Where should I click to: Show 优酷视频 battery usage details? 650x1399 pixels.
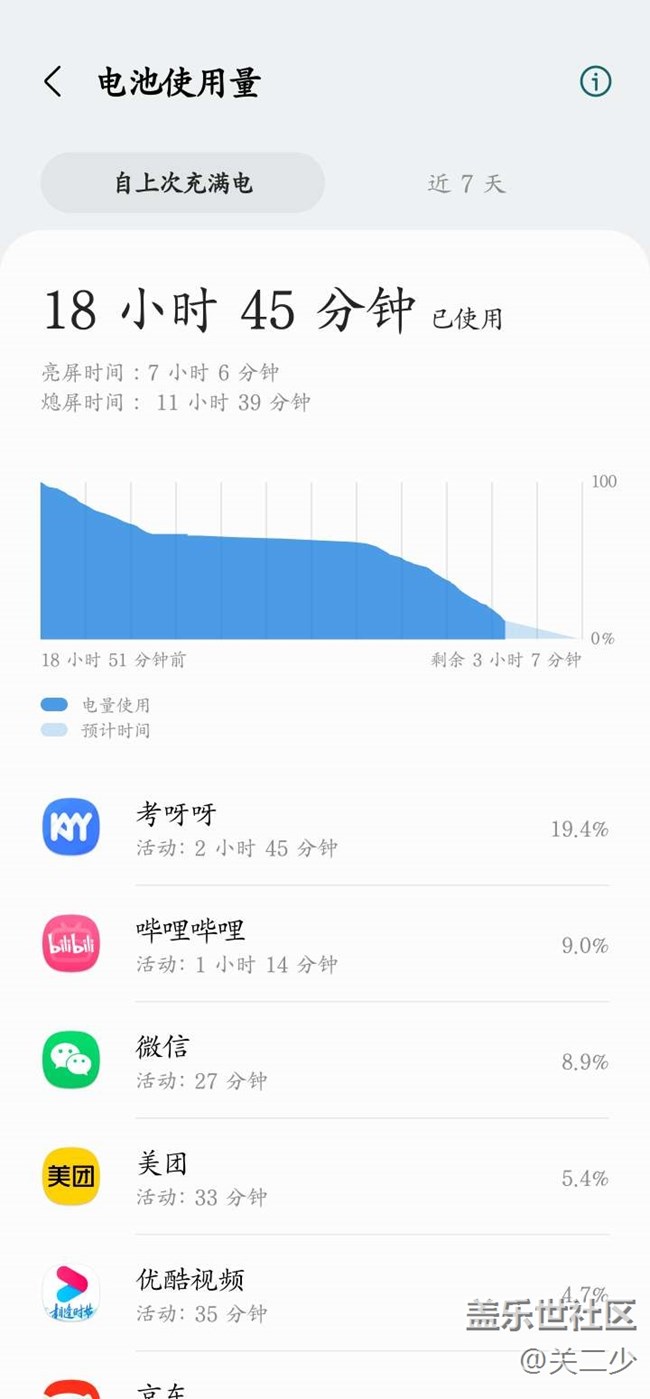click(x=325, y=1293)
